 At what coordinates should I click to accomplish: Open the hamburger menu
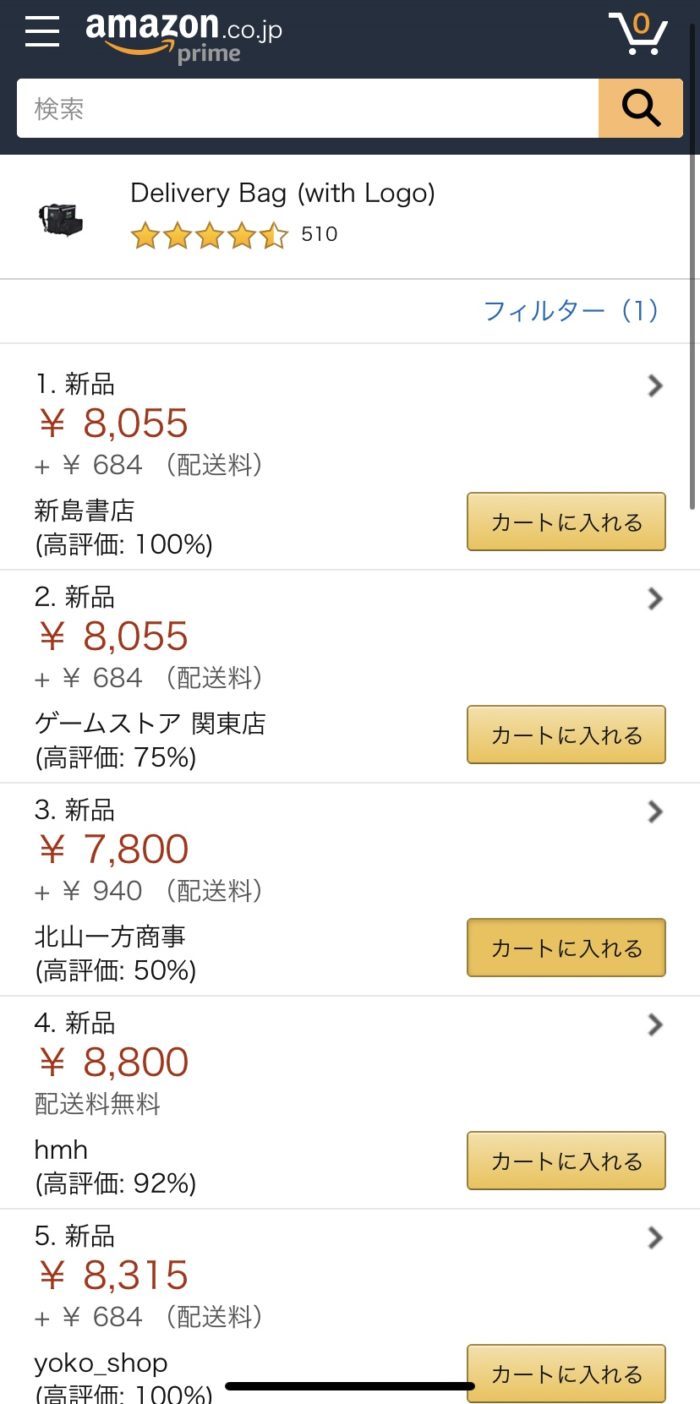(43, 32)
